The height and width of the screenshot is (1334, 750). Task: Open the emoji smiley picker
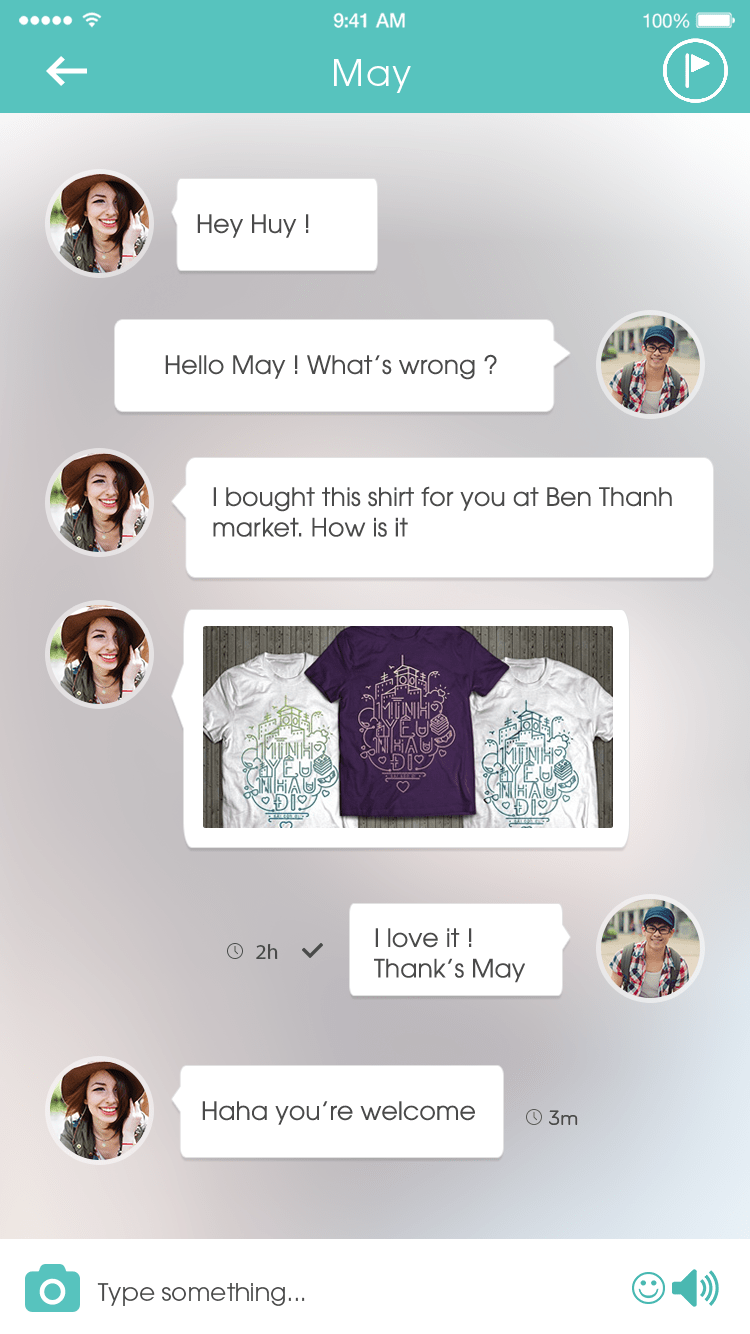[x=649, y=1288]
